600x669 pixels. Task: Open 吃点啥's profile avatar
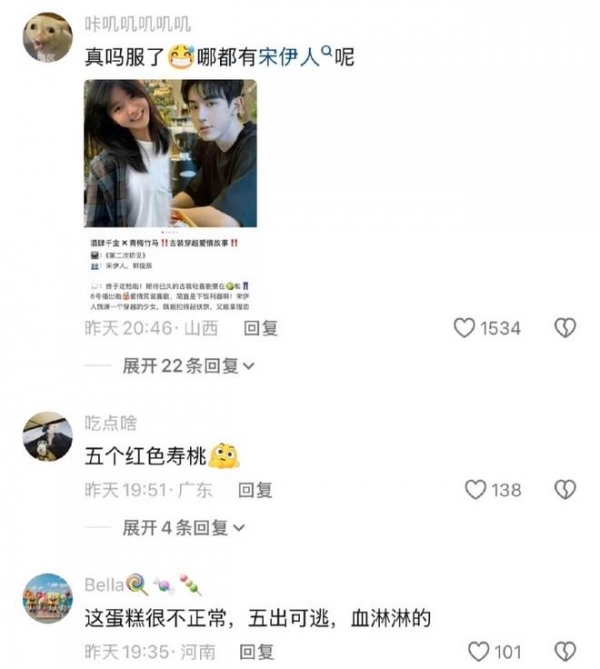click(x=47, y=436)
